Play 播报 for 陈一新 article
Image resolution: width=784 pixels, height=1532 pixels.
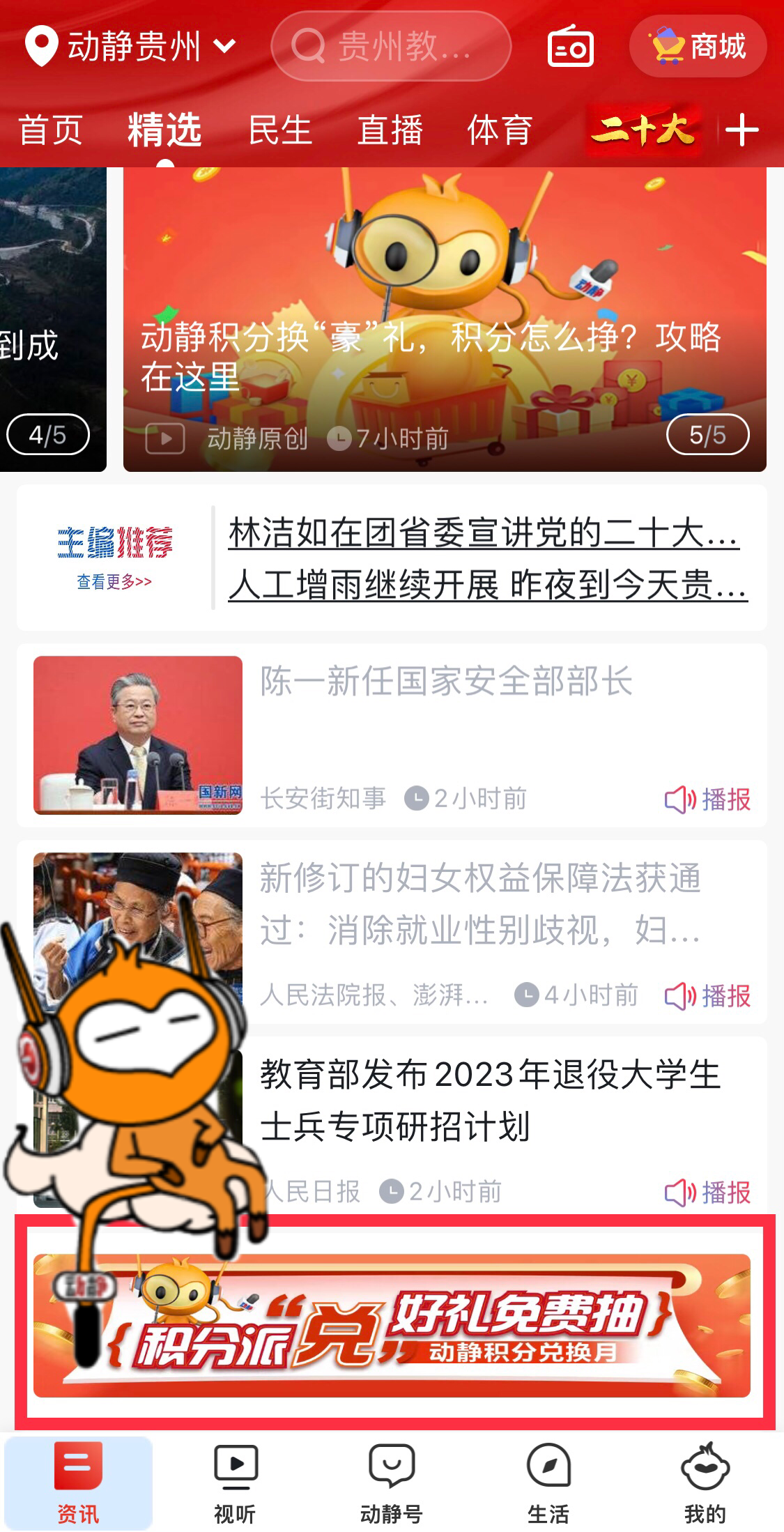pos(708,799)
